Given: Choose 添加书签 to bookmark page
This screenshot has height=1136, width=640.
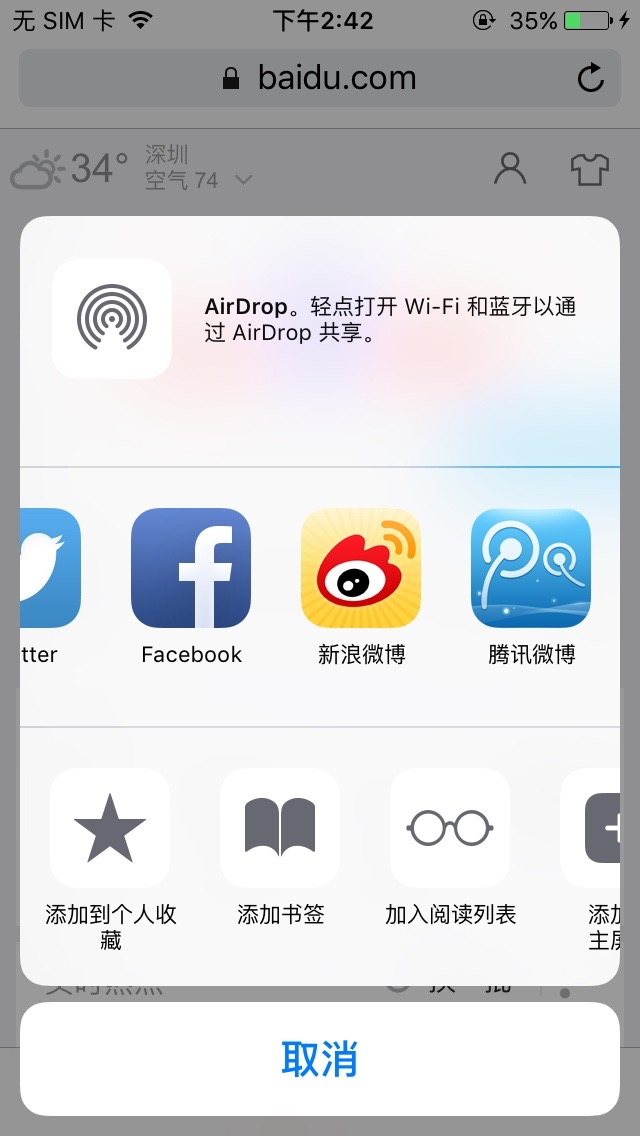Looking at the screenshot, I should (280, 828).
